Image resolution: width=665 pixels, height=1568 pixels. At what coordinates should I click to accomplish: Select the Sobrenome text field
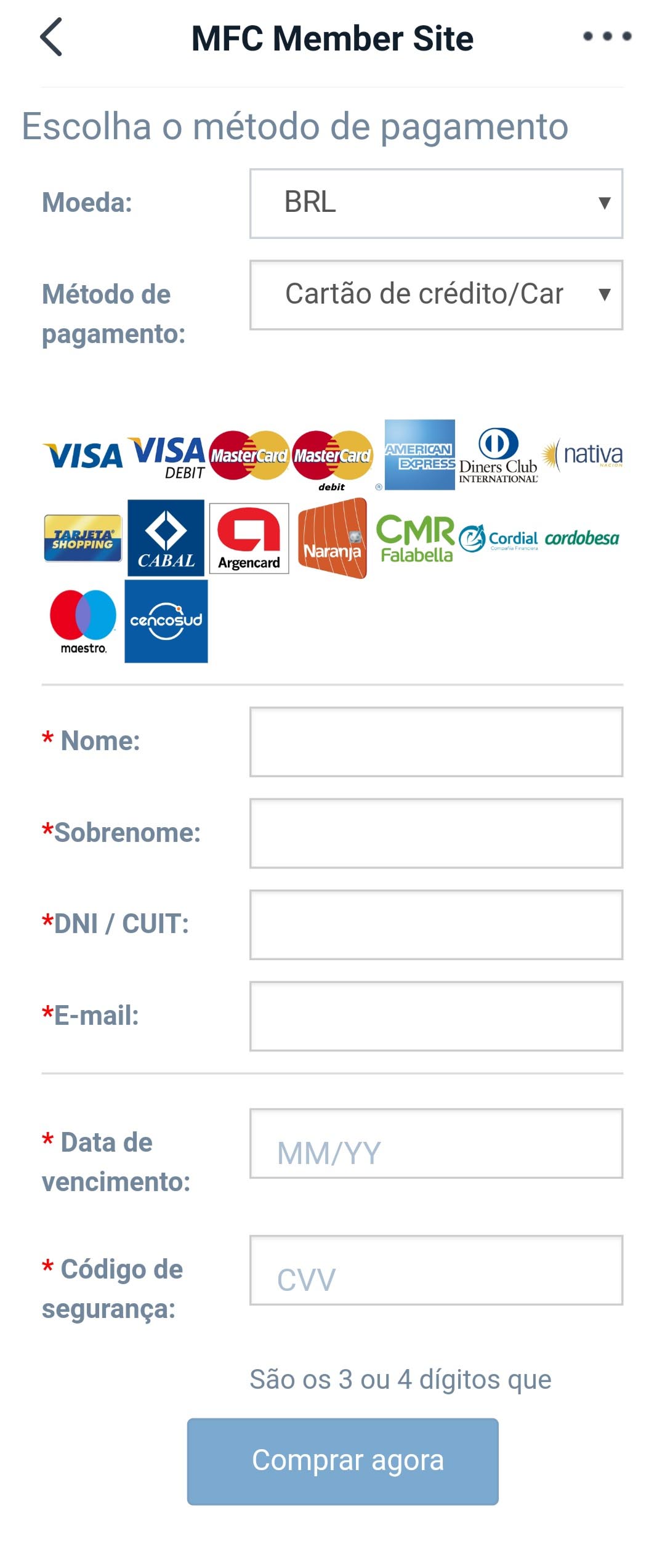(x=436, y=833)
